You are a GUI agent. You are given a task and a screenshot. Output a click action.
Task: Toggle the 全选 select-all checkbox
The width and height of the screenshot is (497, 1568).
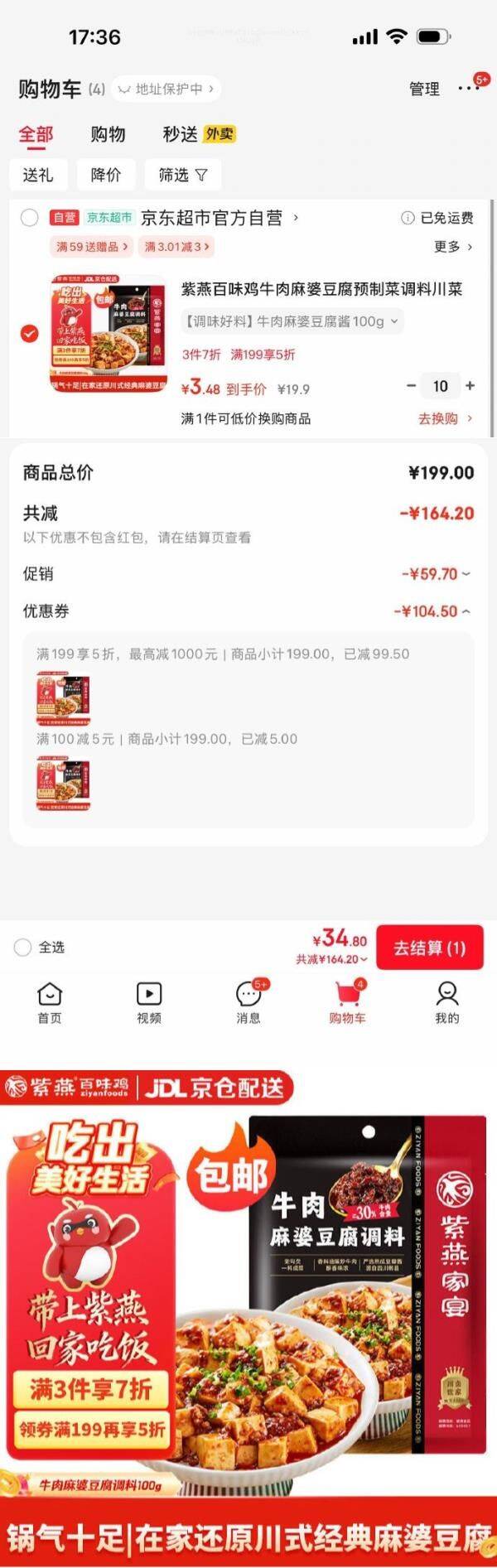coord(23,948)
